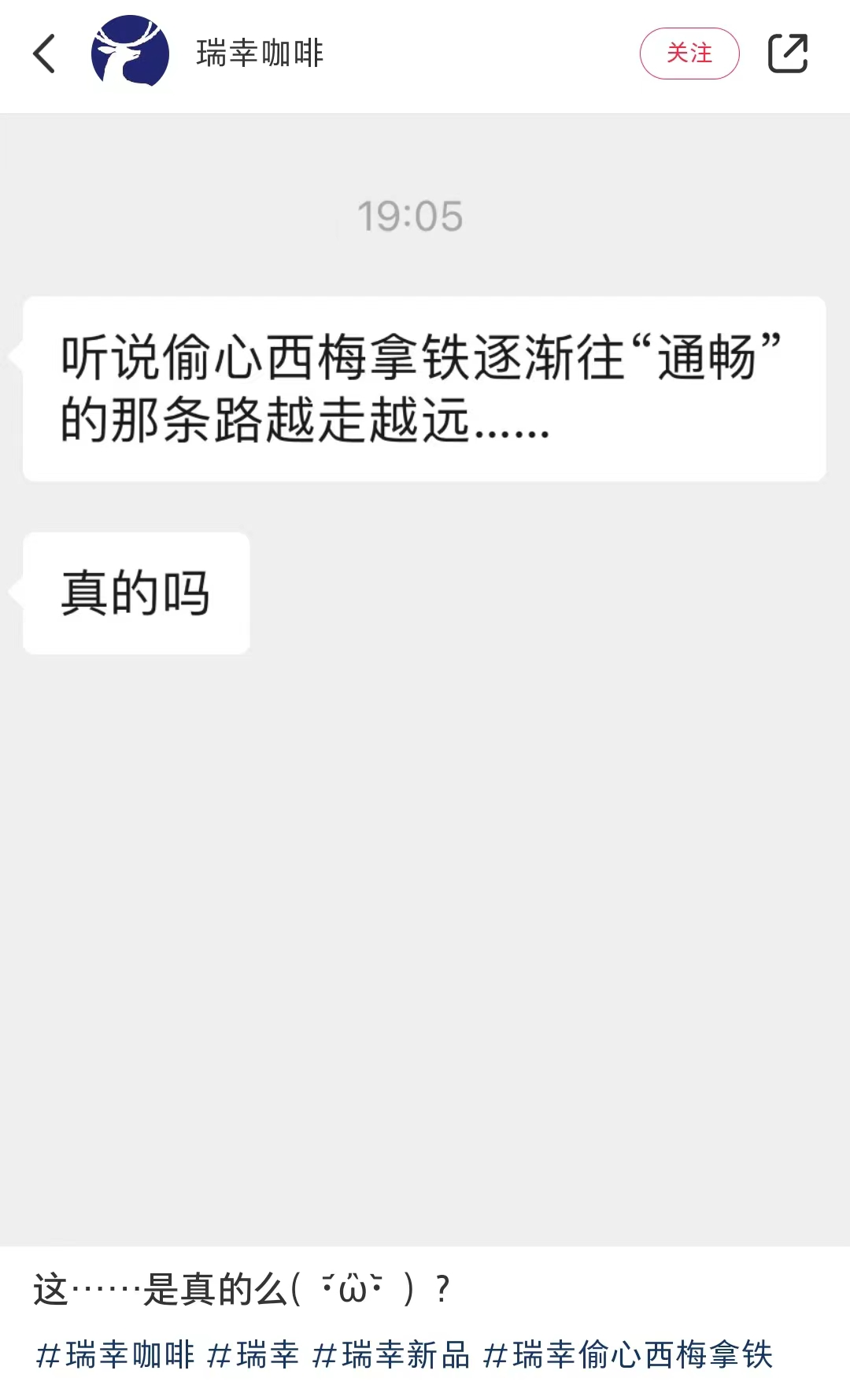Image resolution: width=850 pixels, height=1400 pixels.
Task: Go back using the back arrow
Action: tap(45, 54)
